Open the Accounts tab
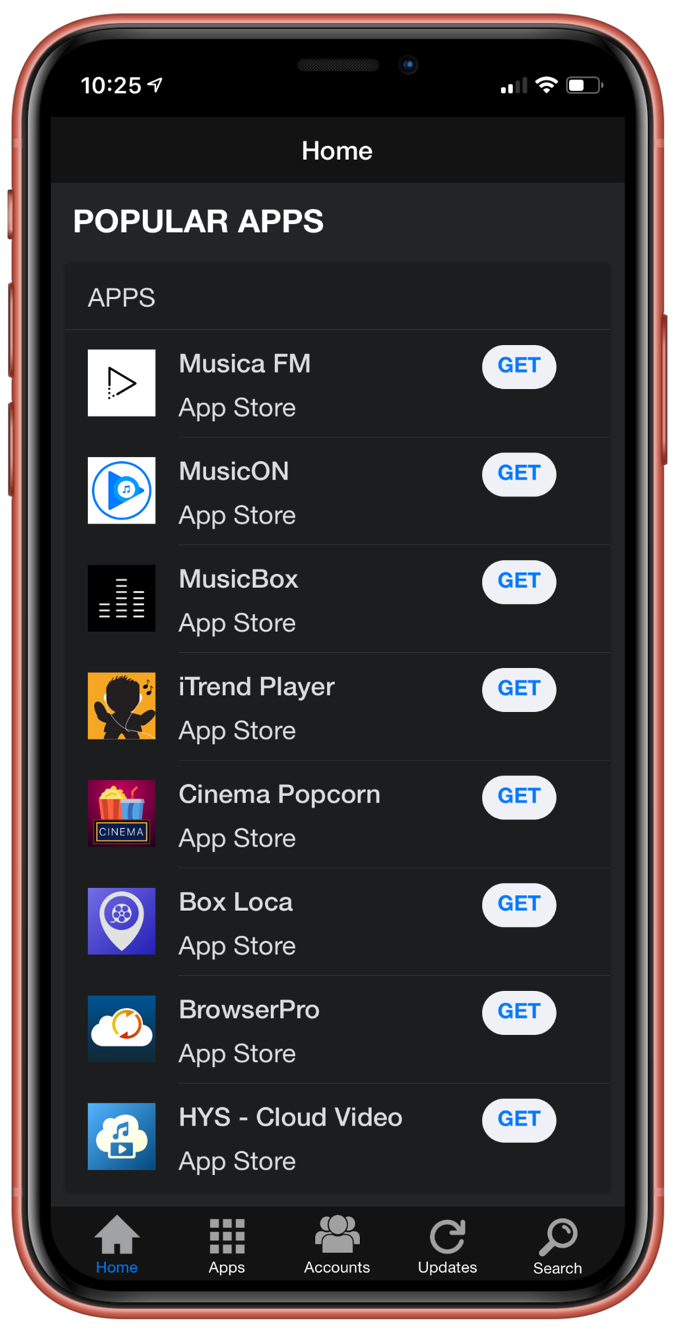 [337, 1246]
